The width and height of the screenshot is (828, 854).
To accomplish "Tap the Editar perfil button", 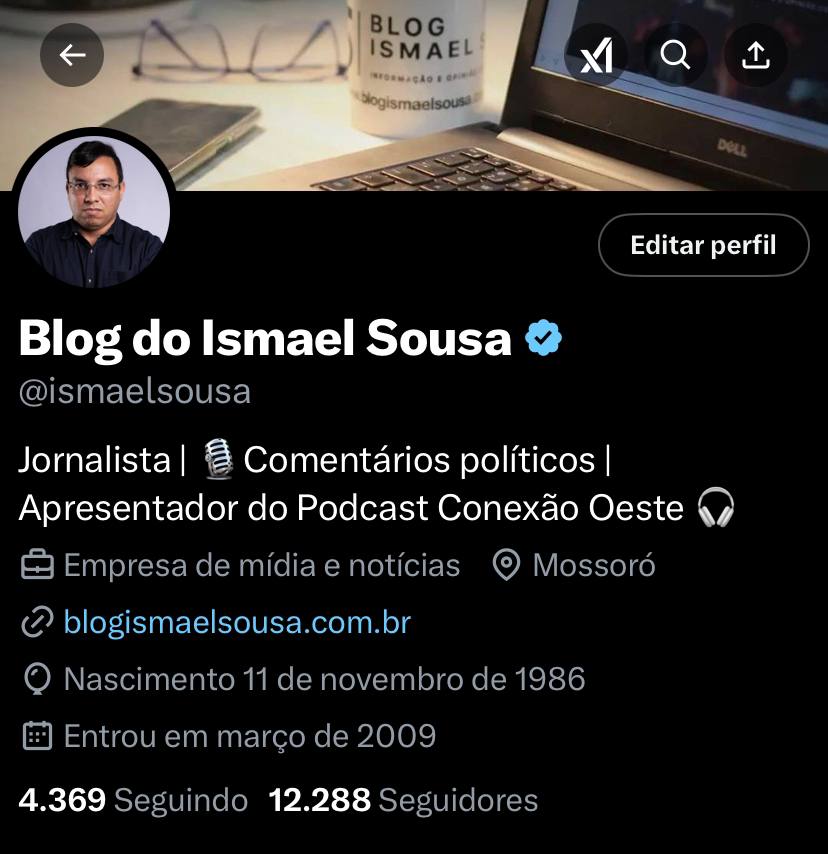I will tap(703, 245).
